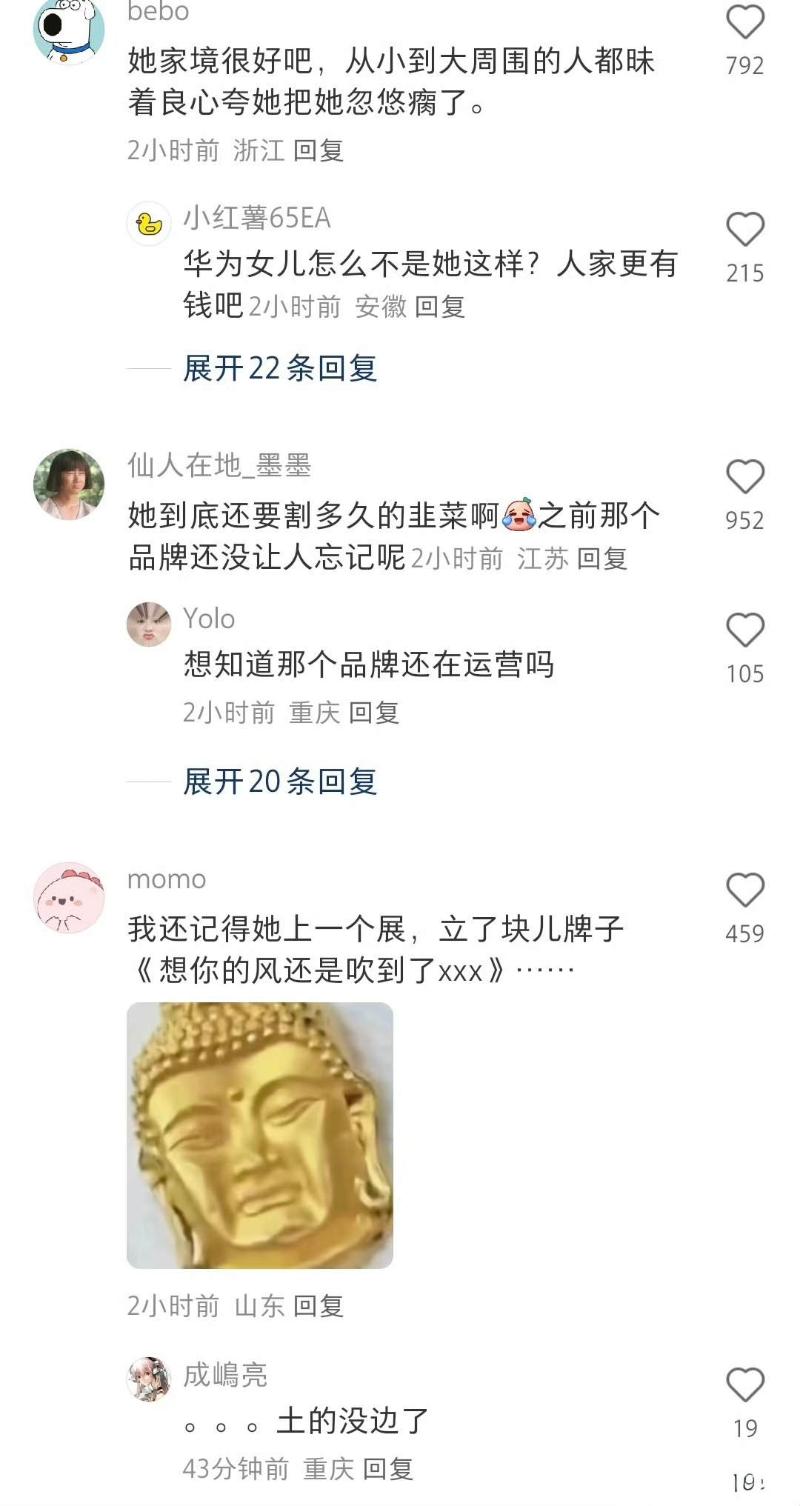Expand 展开 22 条回复
This screenshot has width=800, height=1506.
click(279, 368)
